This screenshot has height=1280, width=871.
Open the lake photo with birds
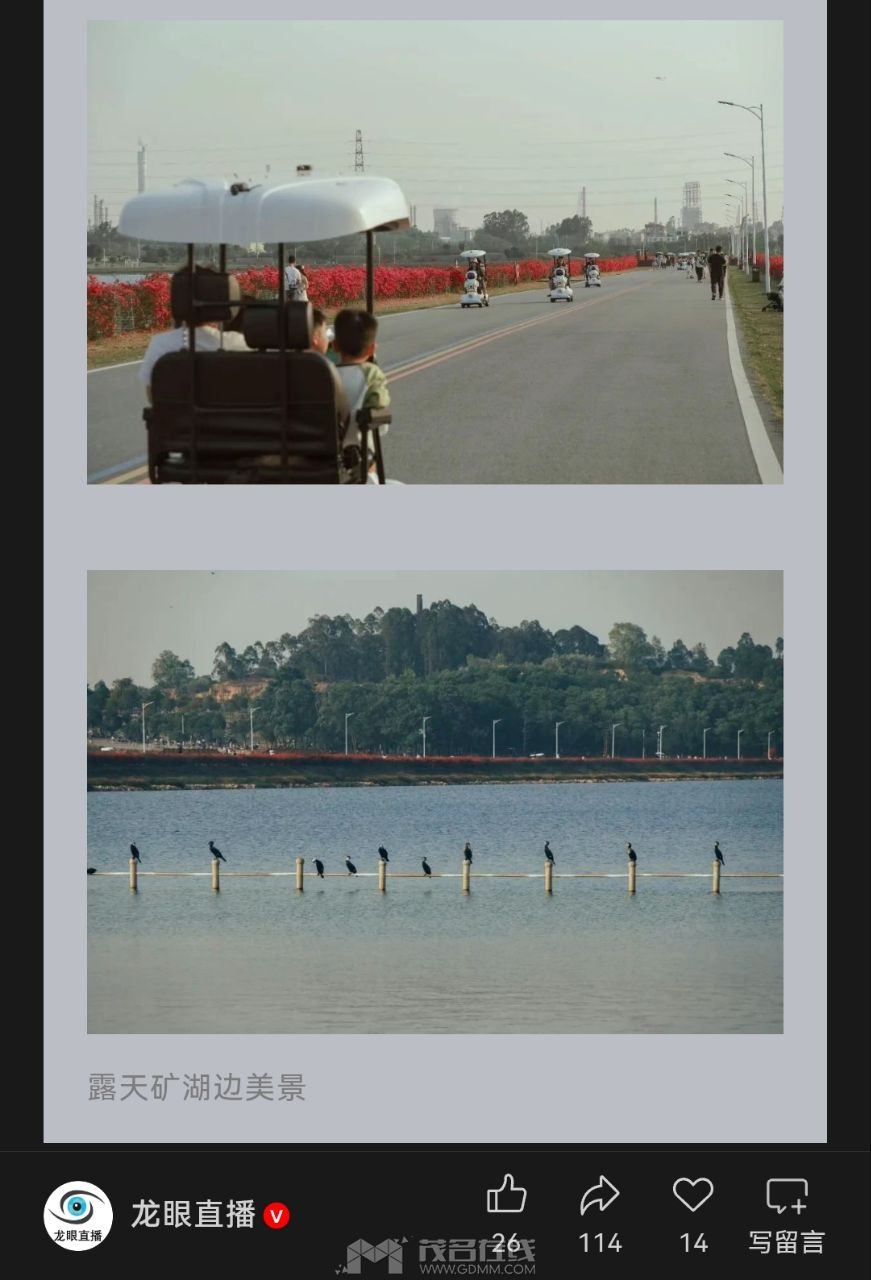pos(435,801)
